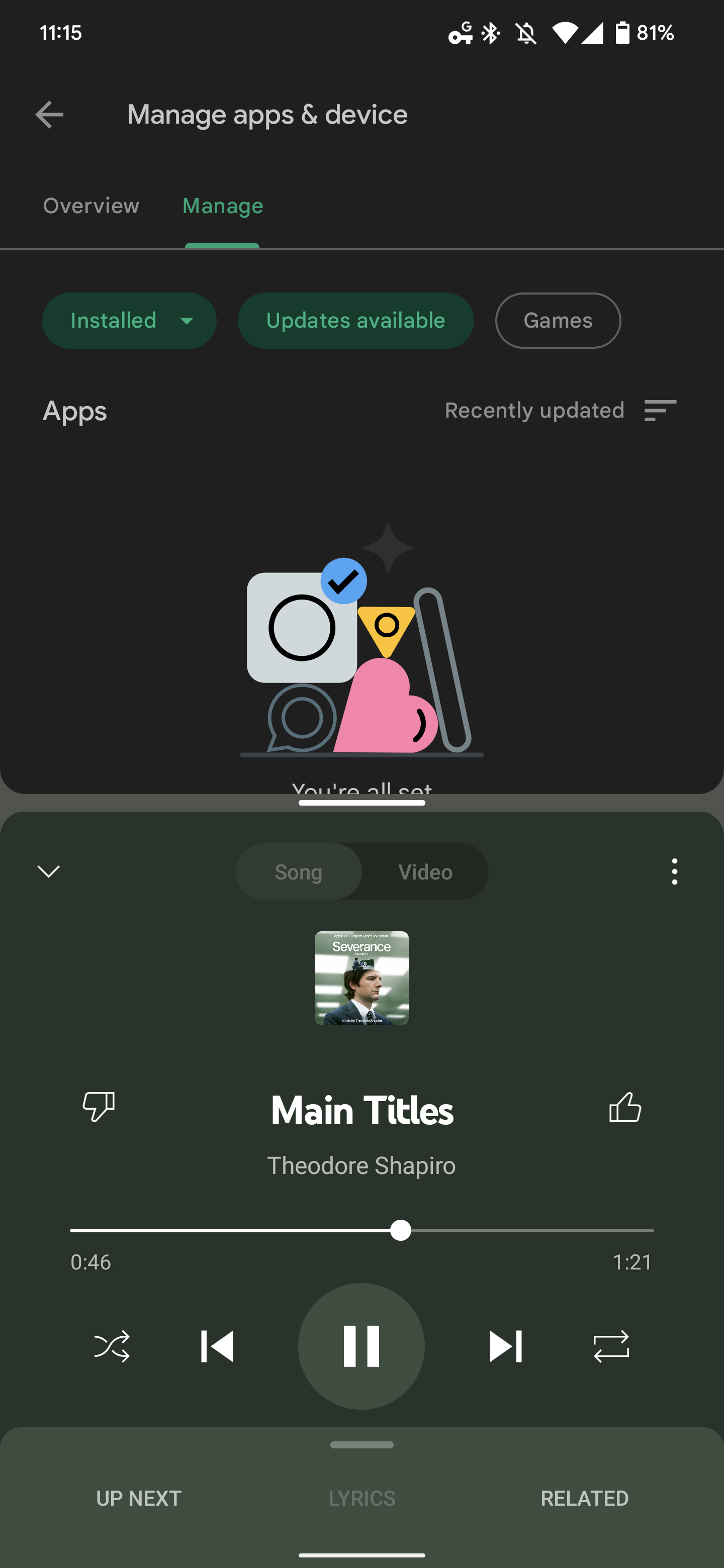Switch player to Video mode
The image size is (724, 1568).
point(425,871)
